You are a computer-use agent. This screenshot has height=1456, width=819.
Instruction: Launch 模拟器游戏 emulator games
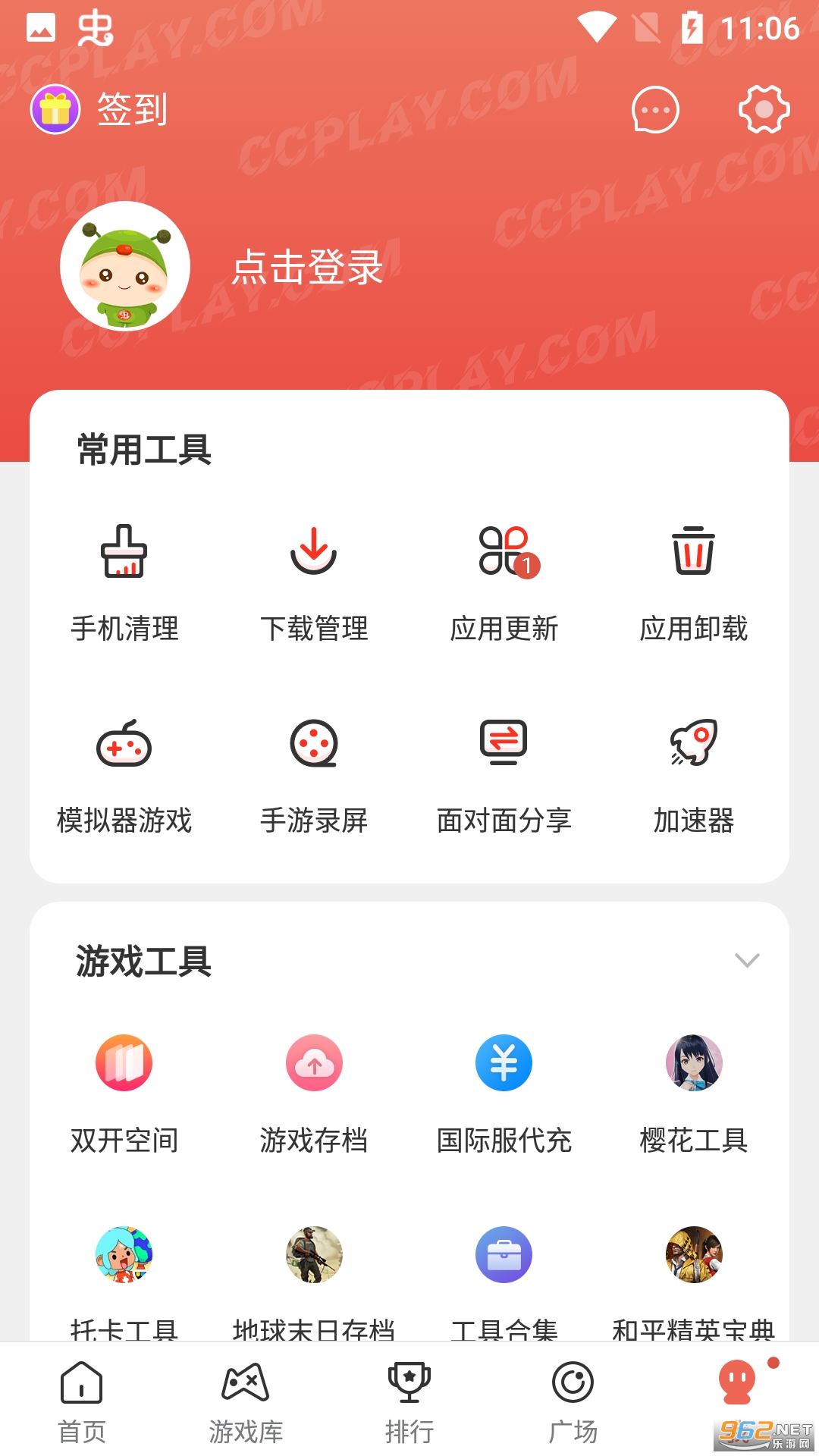(x=124, y=773)
